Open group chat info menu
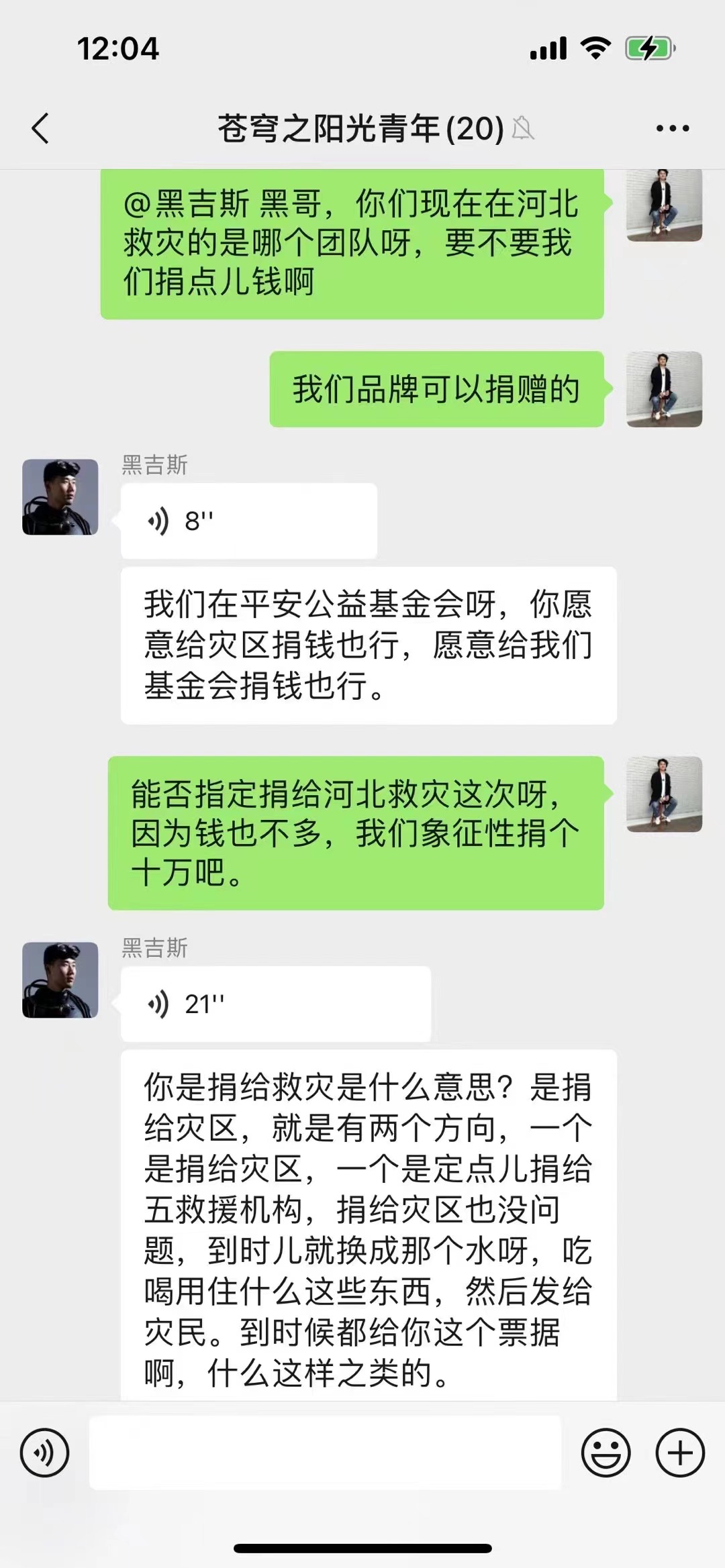 coord(673,128)
